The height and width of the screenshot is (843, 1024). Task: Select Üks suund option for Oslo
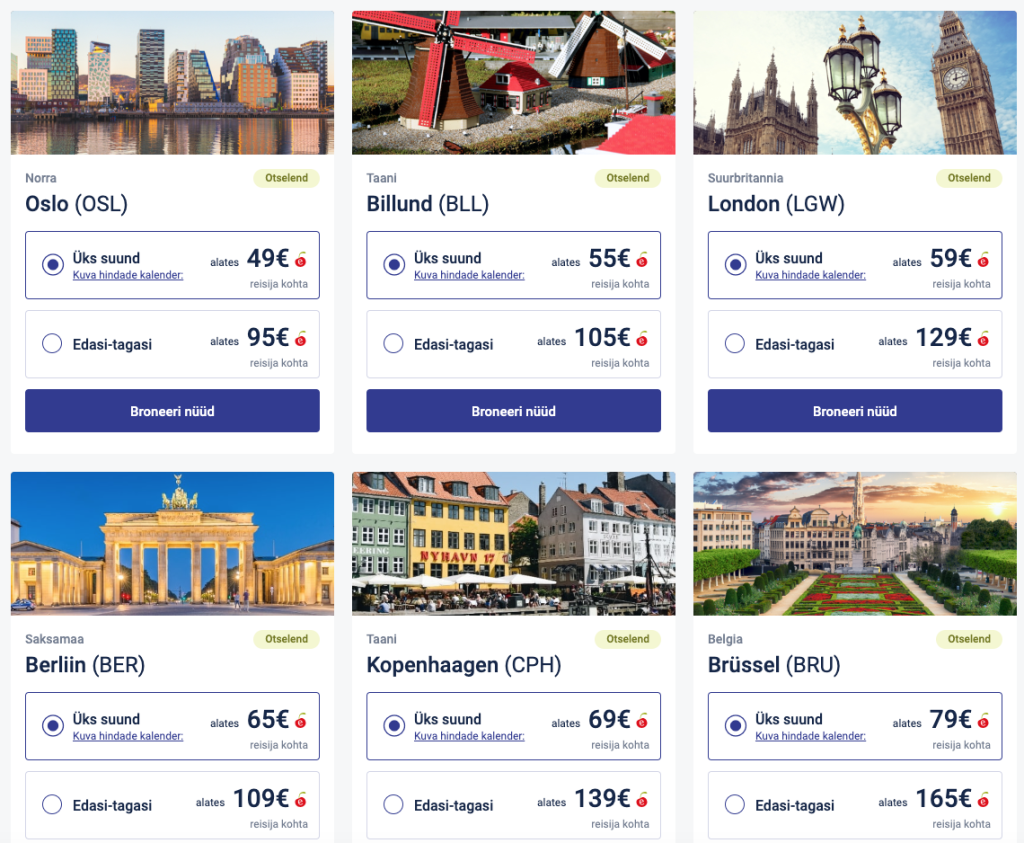(53, 265)
